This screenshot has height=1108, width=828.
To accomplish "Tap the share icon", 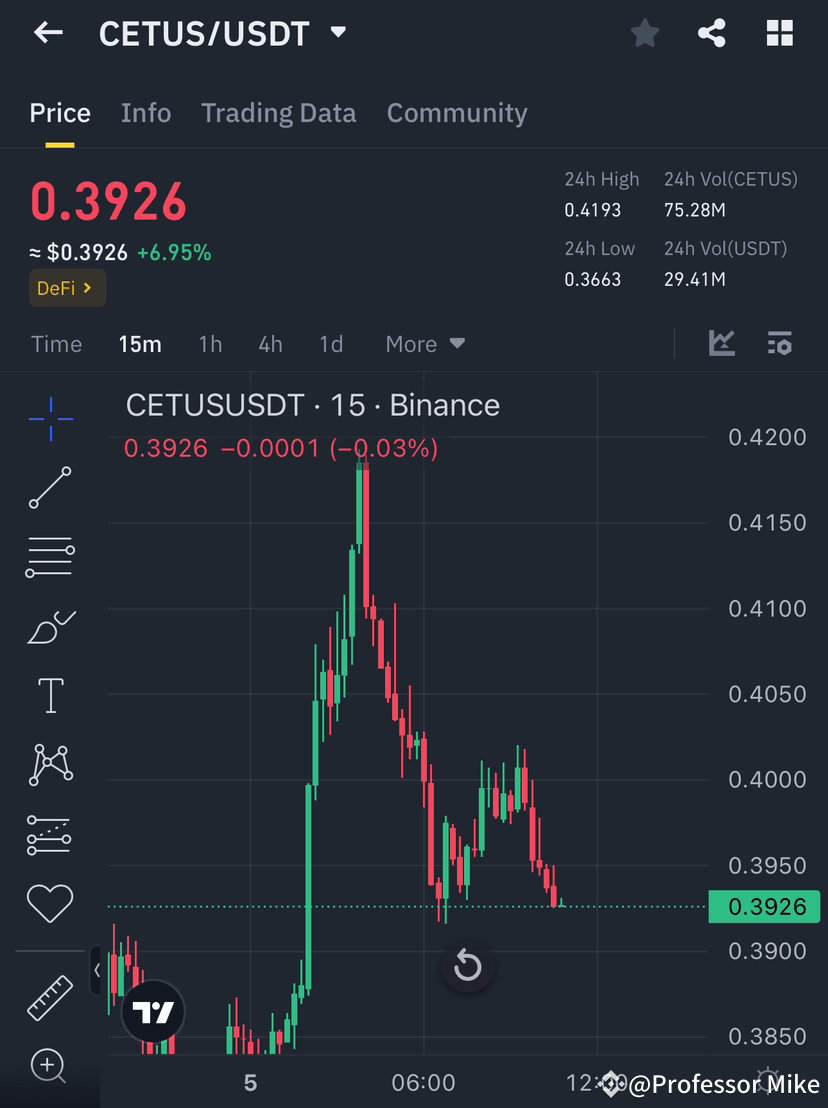I will 711,33.
